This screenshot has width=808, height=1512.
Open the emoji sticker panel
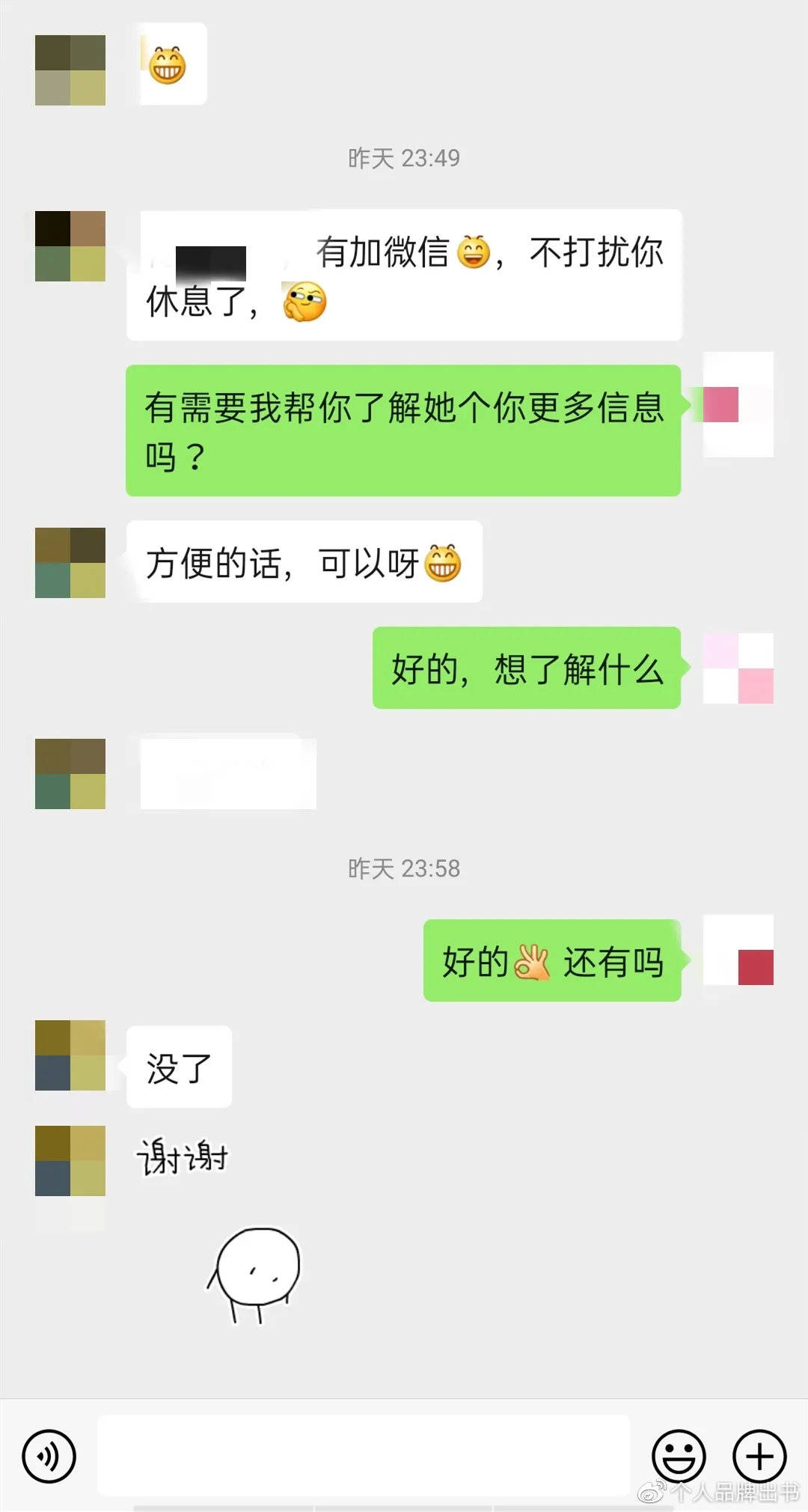click(x=679, y=1456)
